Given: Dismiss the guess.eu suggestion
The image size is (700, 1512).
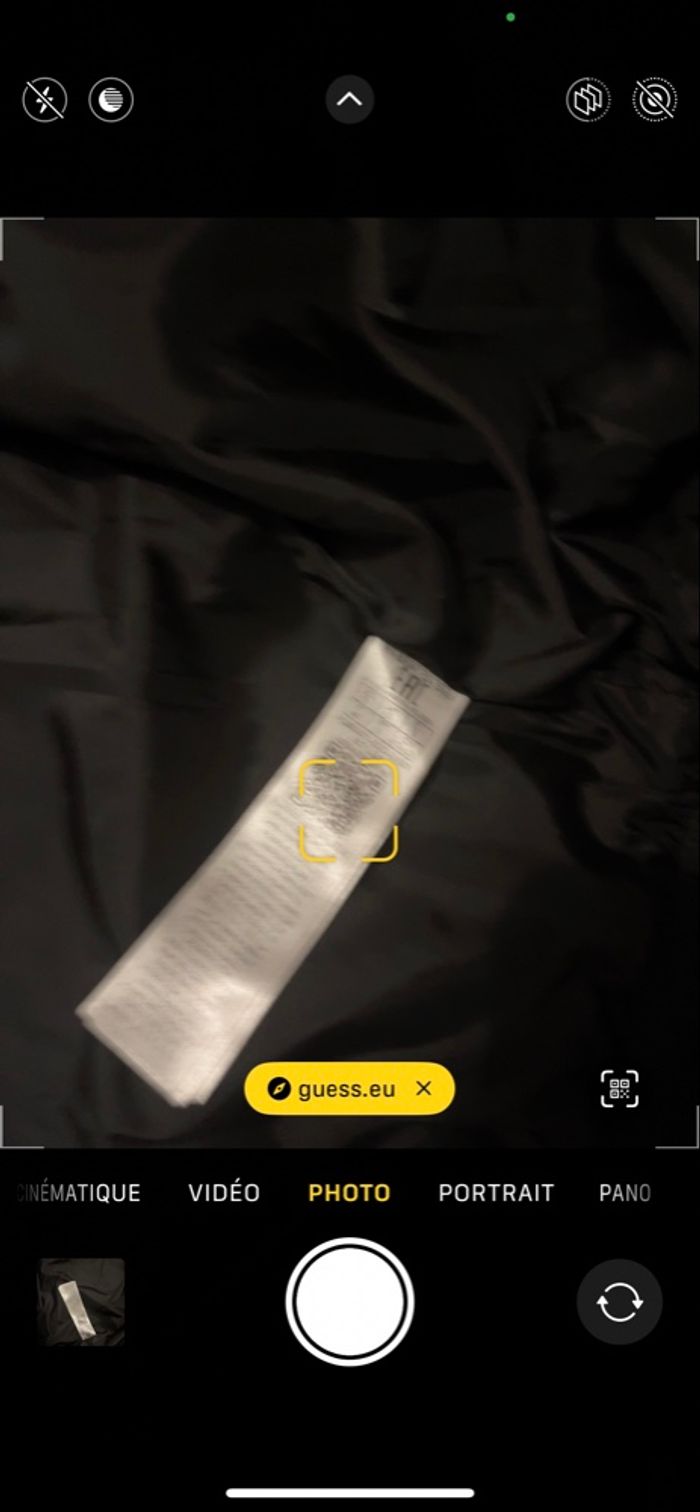Looking at the screenshot, I should pos(424,1089).
